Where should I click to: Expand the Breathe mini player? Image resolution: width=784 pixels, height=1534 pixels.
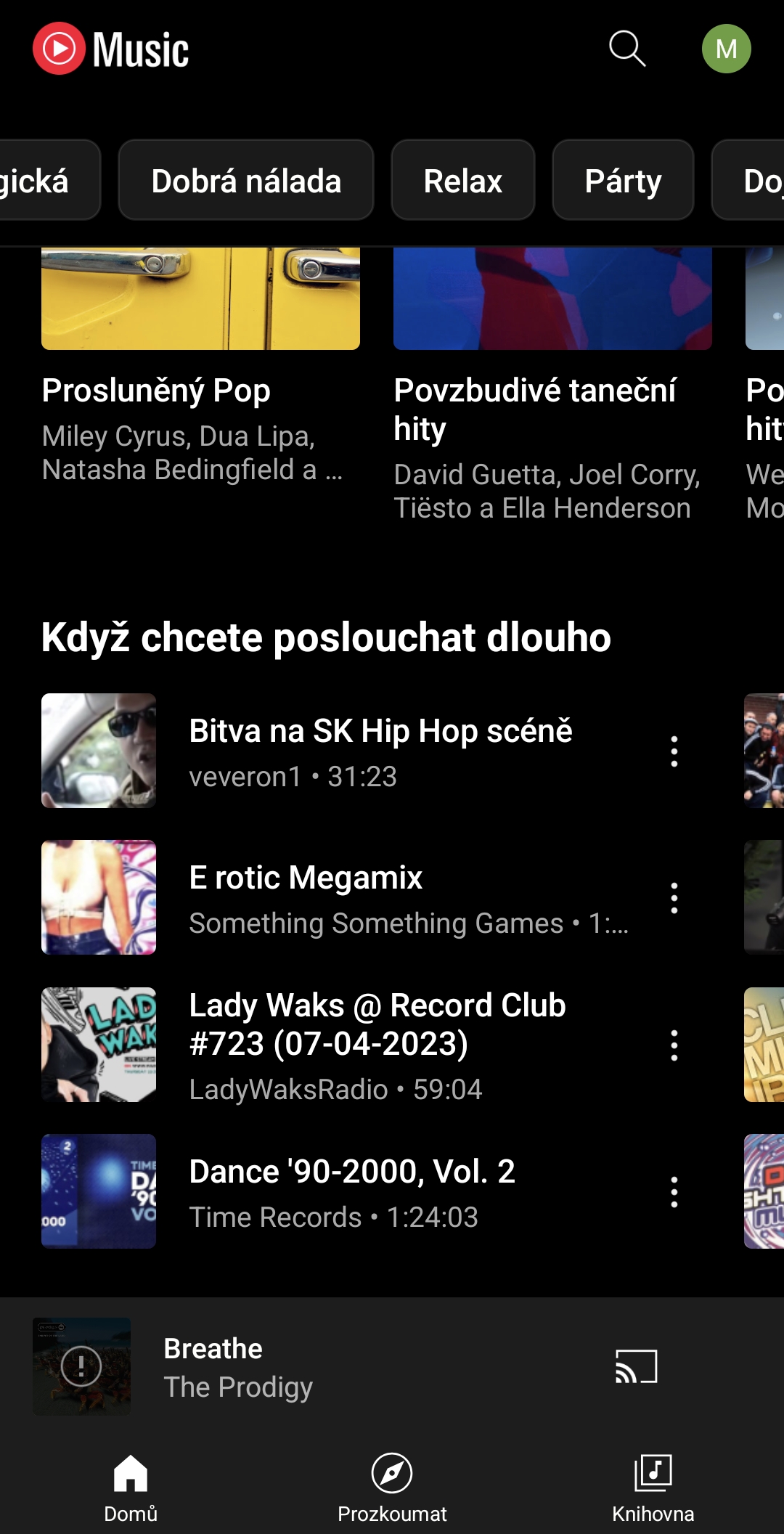pyautogui.click(x=305, y=1366)
